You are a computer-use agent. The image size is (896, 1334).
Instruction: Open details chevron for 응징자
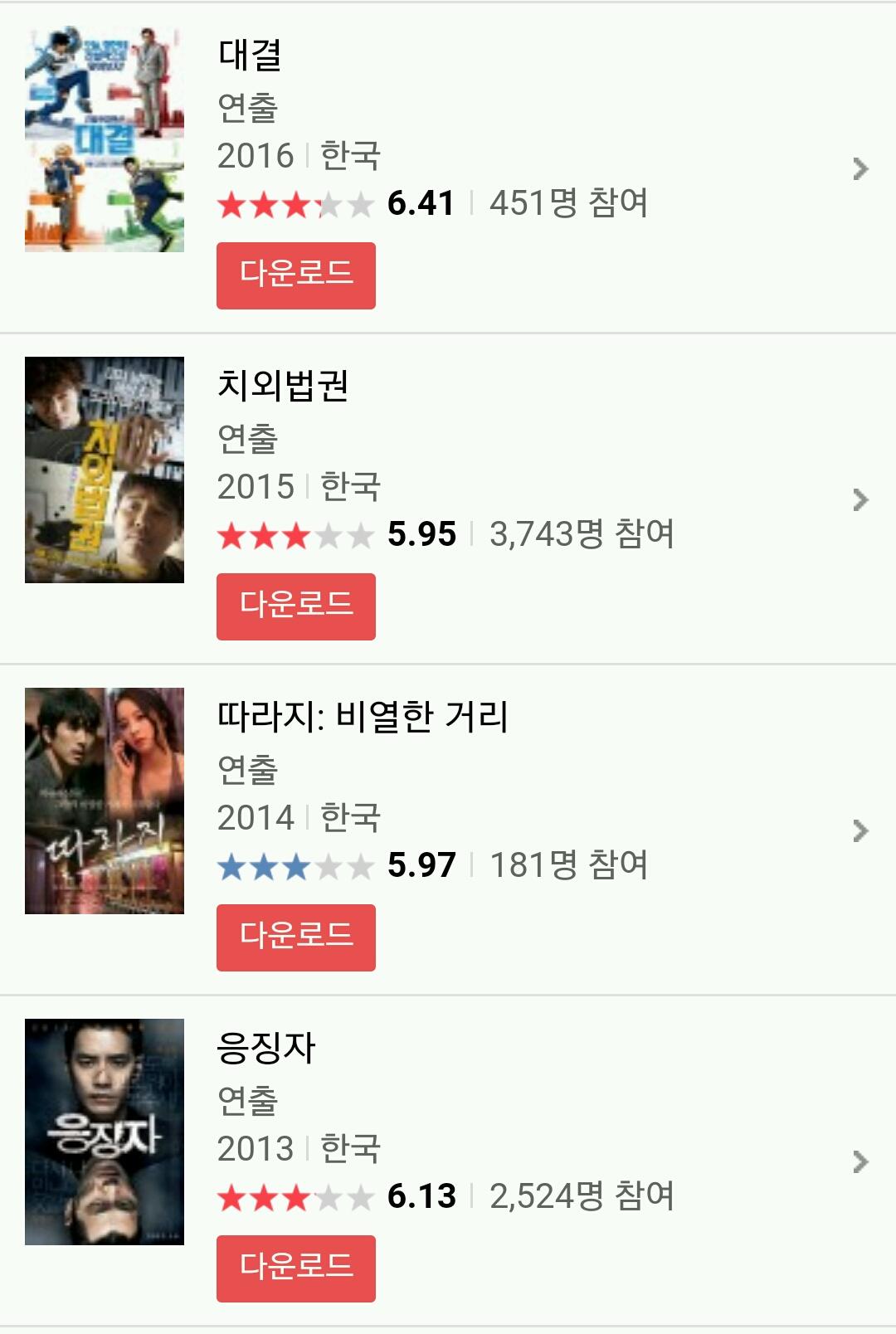pos(860,1162)
